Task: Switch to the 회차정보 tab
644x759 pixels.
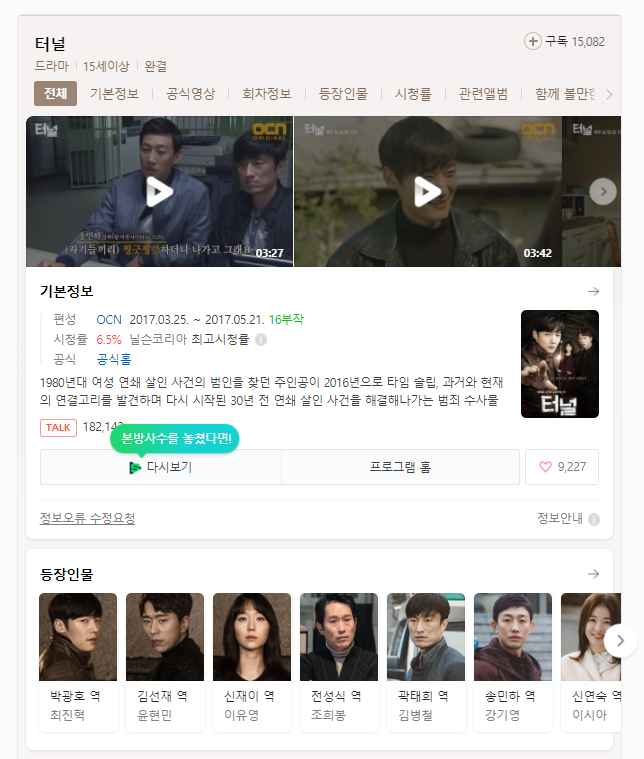Action: (266, 94)
